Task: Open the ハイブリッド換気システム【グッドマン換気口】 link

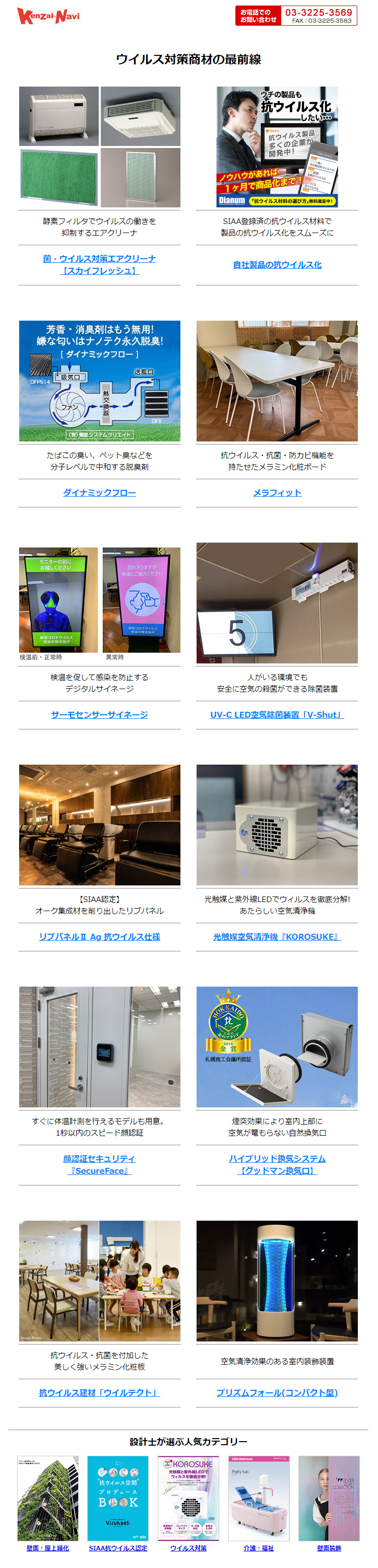Action: [277, 1164]
